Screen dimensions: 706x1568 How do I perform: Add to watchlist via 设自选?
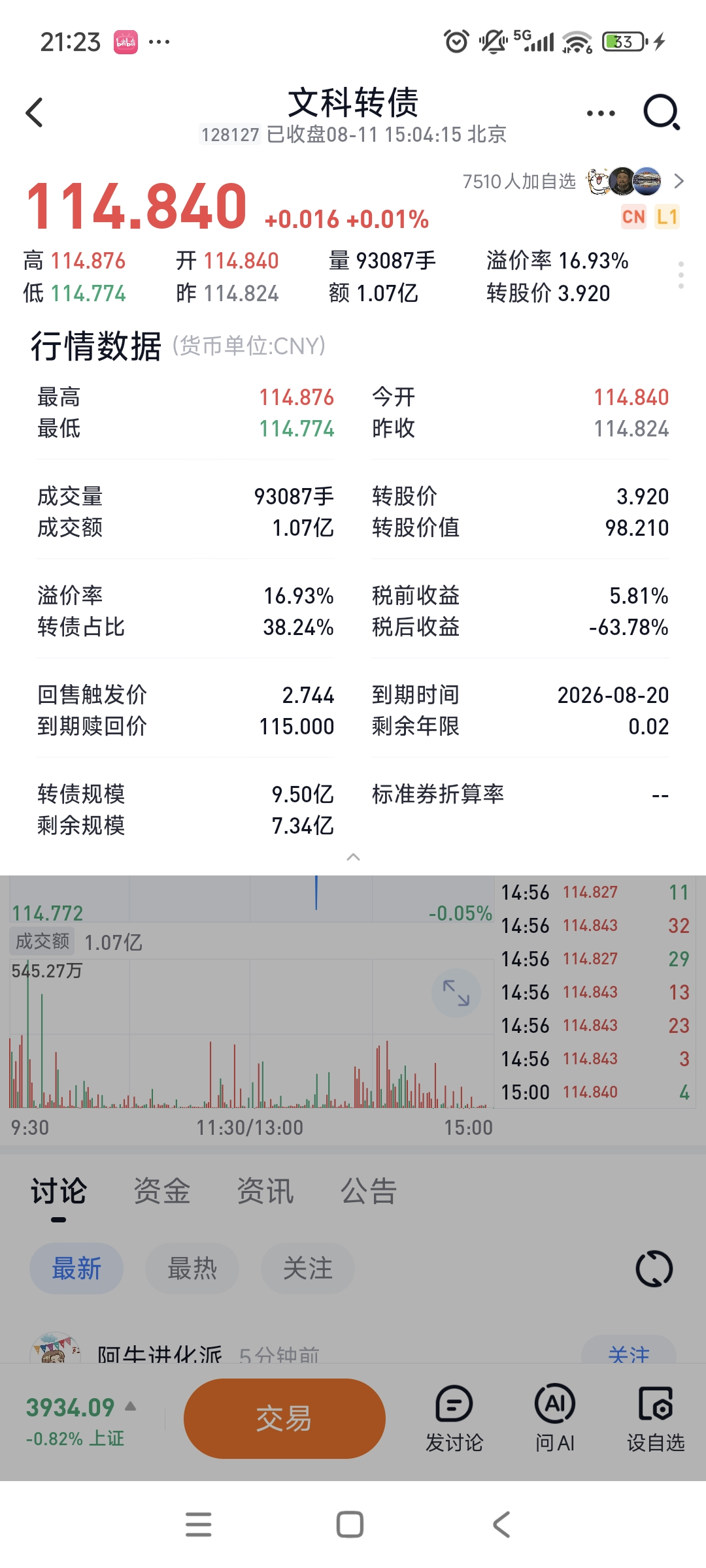pyautogui.click(x=656, y=1418)
